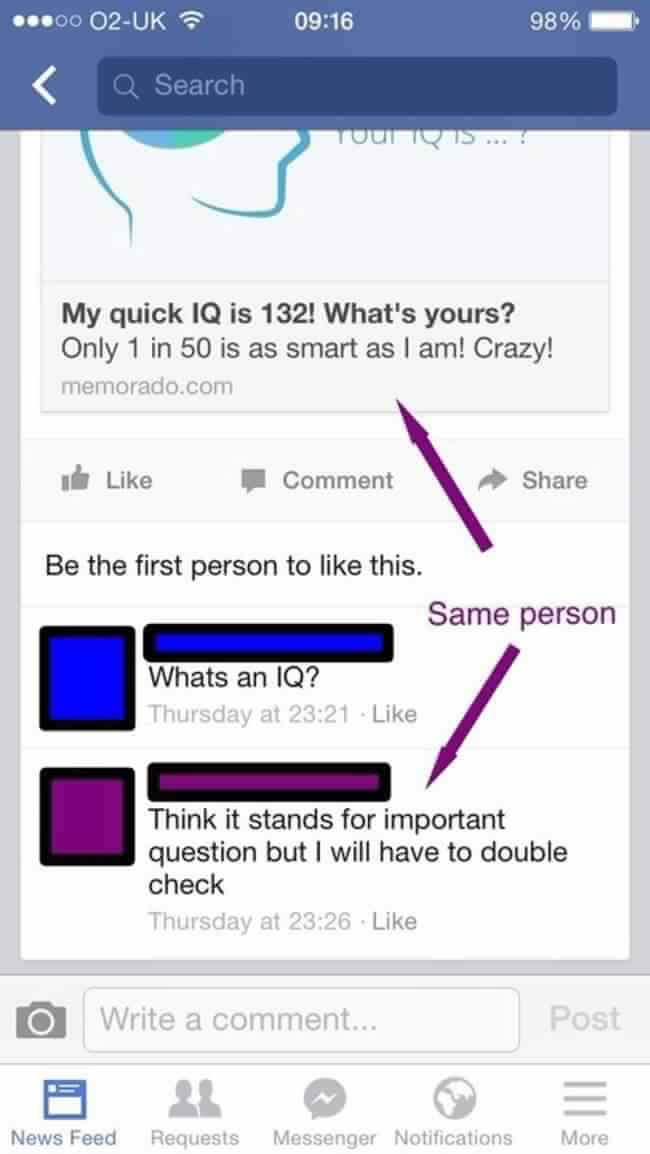Like the "important question" comment
Screen dimensions: 650x1154
pos(395,921)
